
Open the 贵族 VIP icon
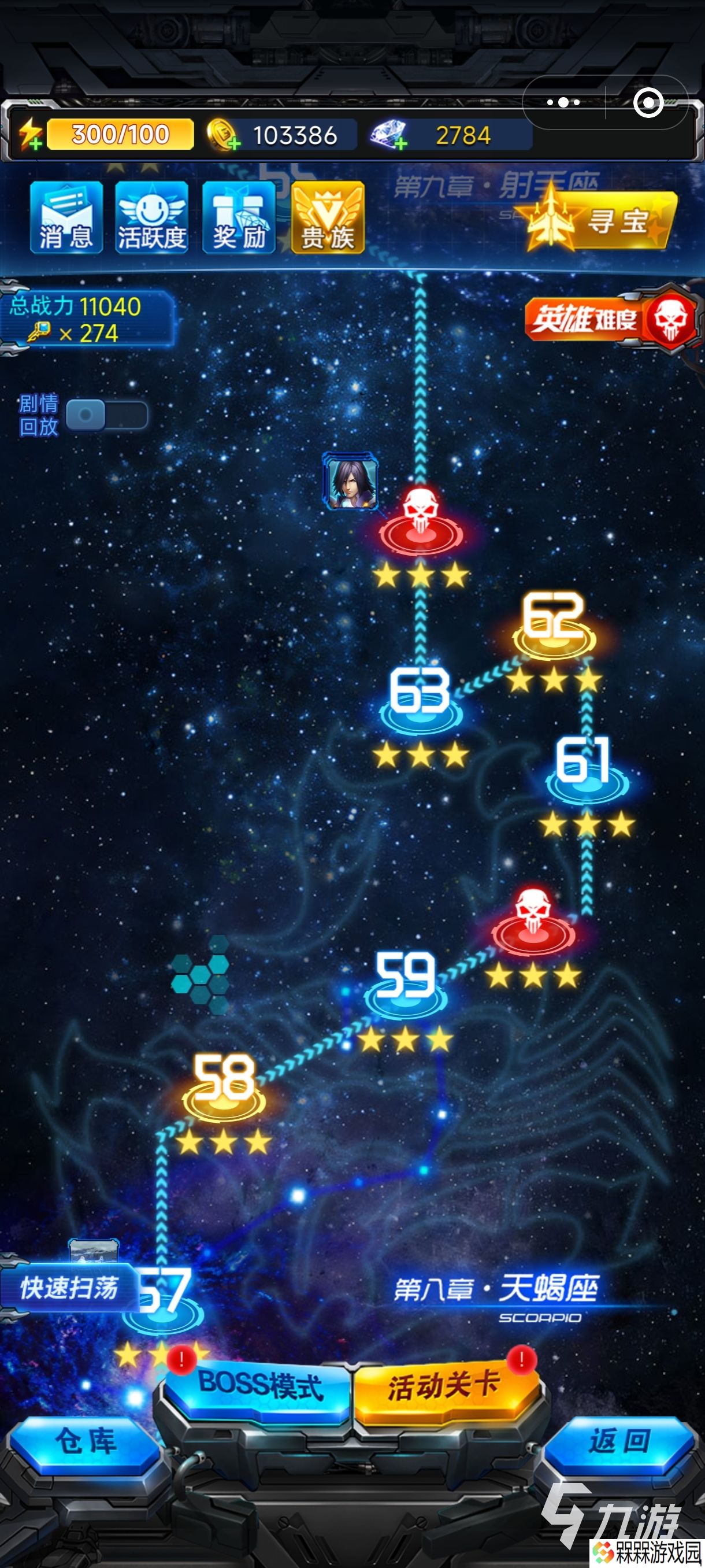click(x=328, y=217)
